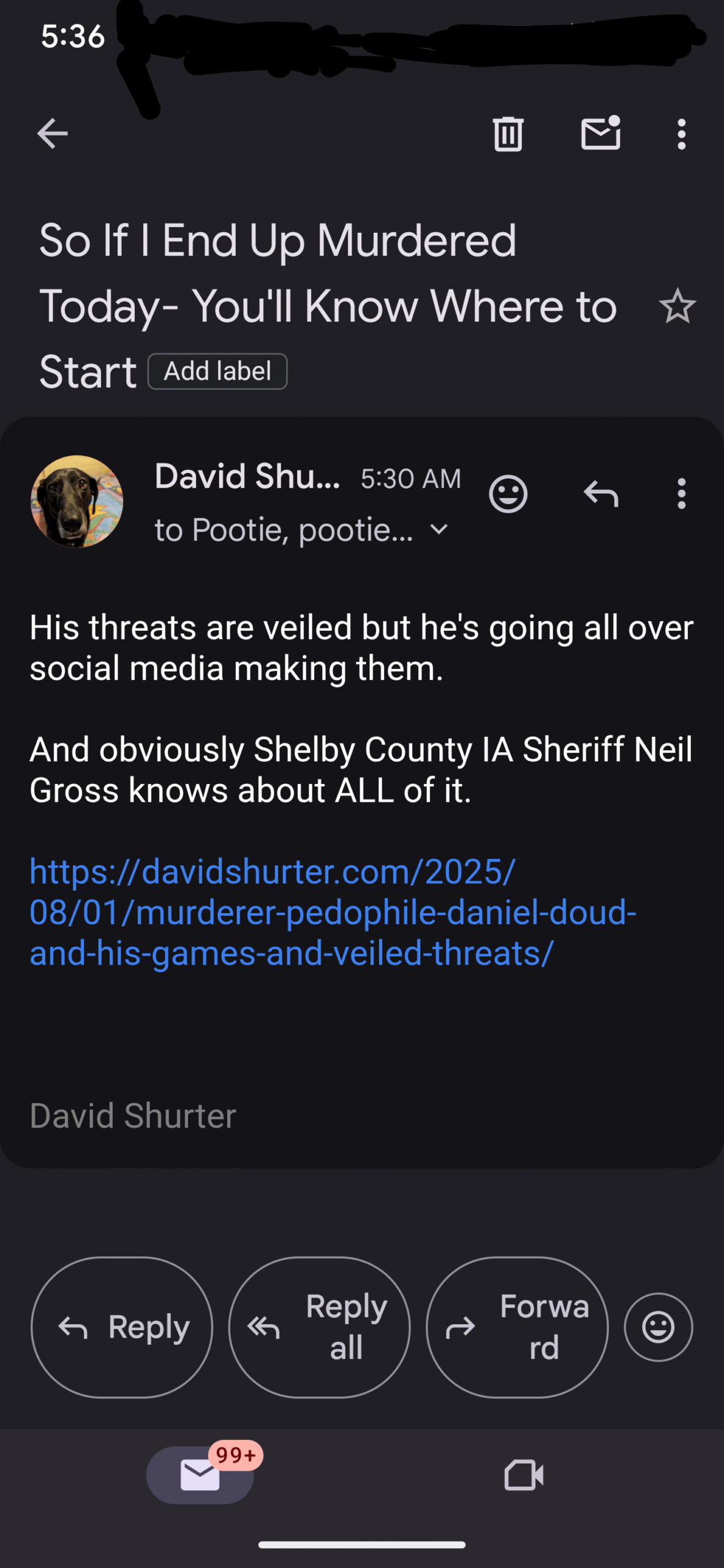Screen dimensions: 724x1568
Task: Tap the Reply all button
Action: (x=319, y=1327)
